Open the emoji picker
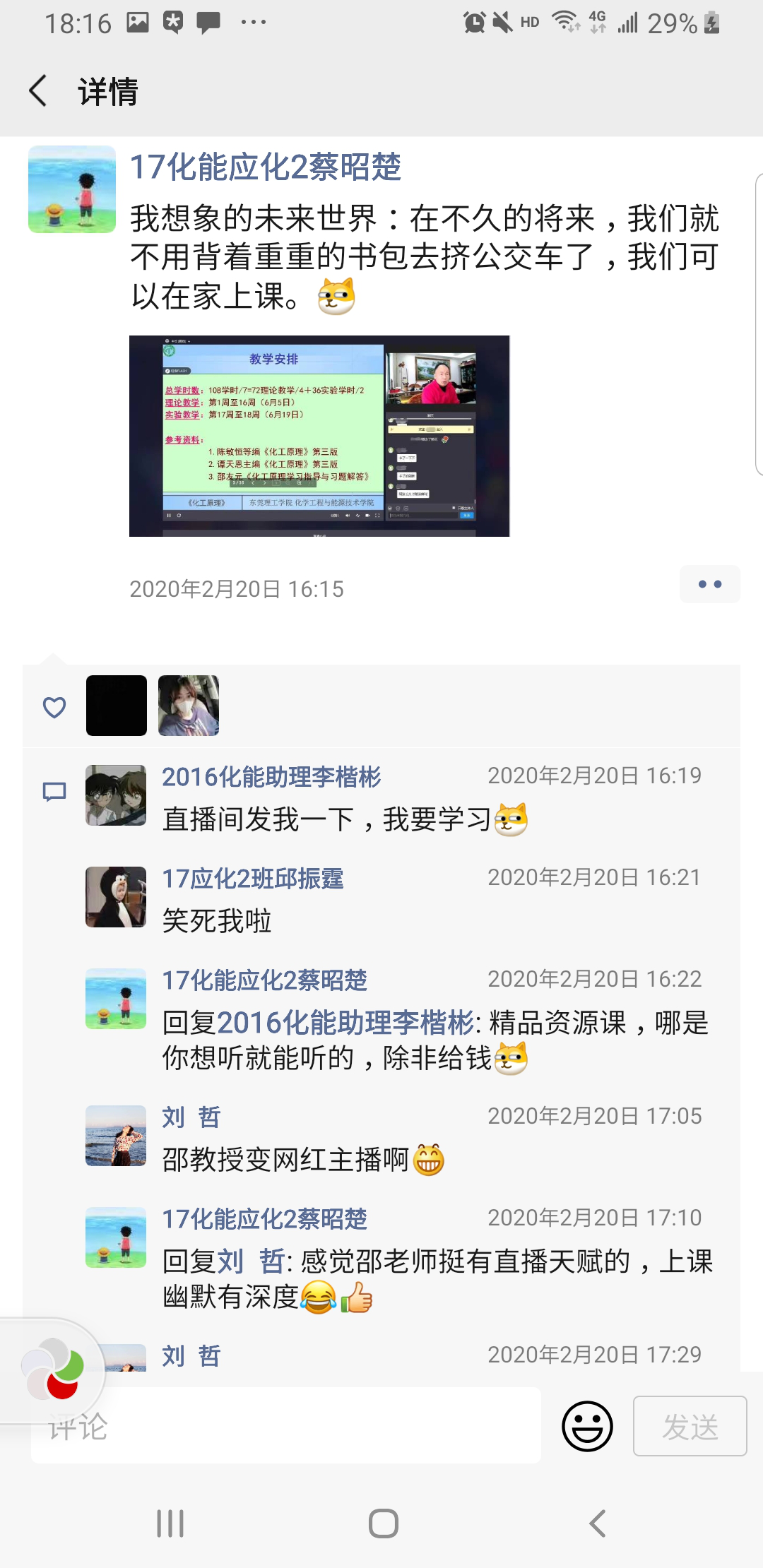The image size is (763, 1568). click(x=587, y=1426)
